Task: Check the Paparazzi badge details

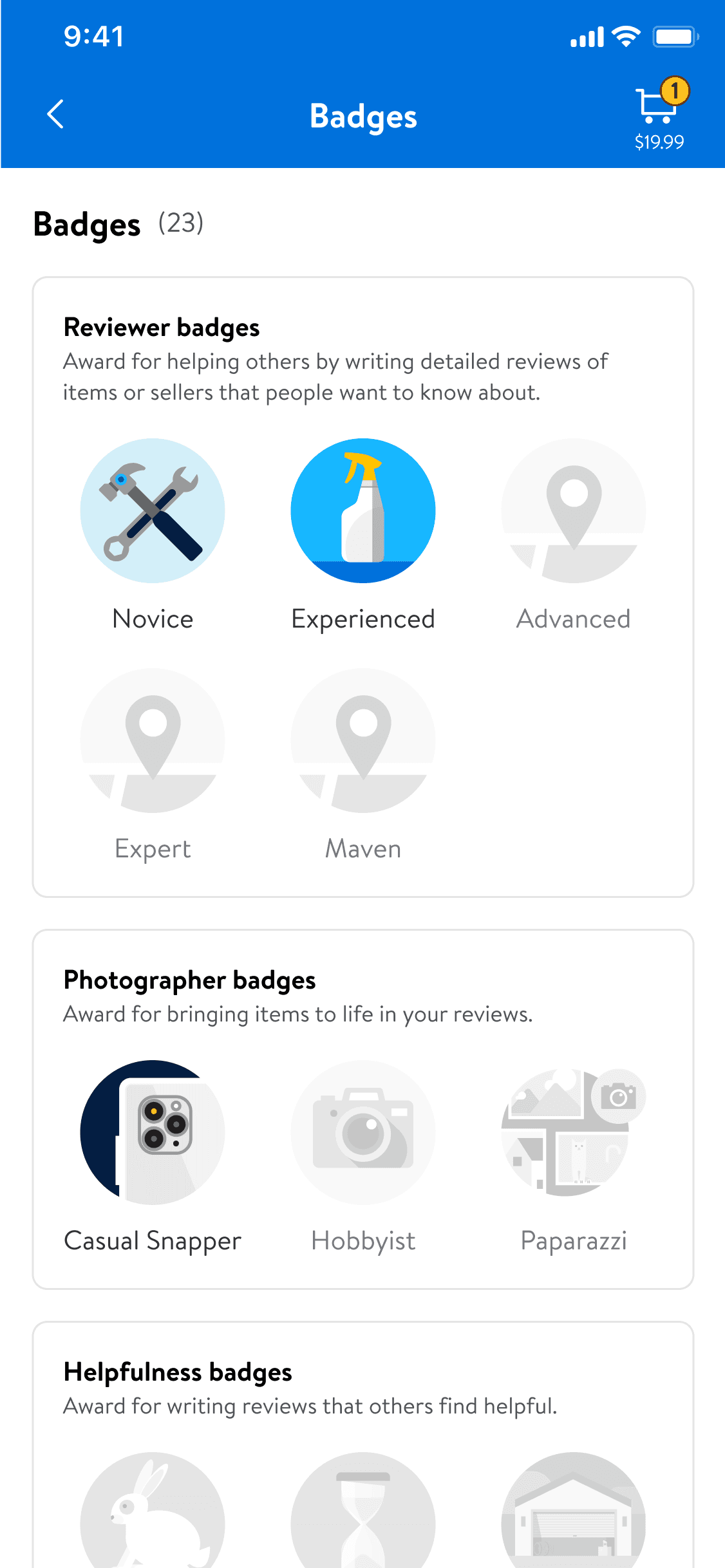Action: (x=573, y=1132)
